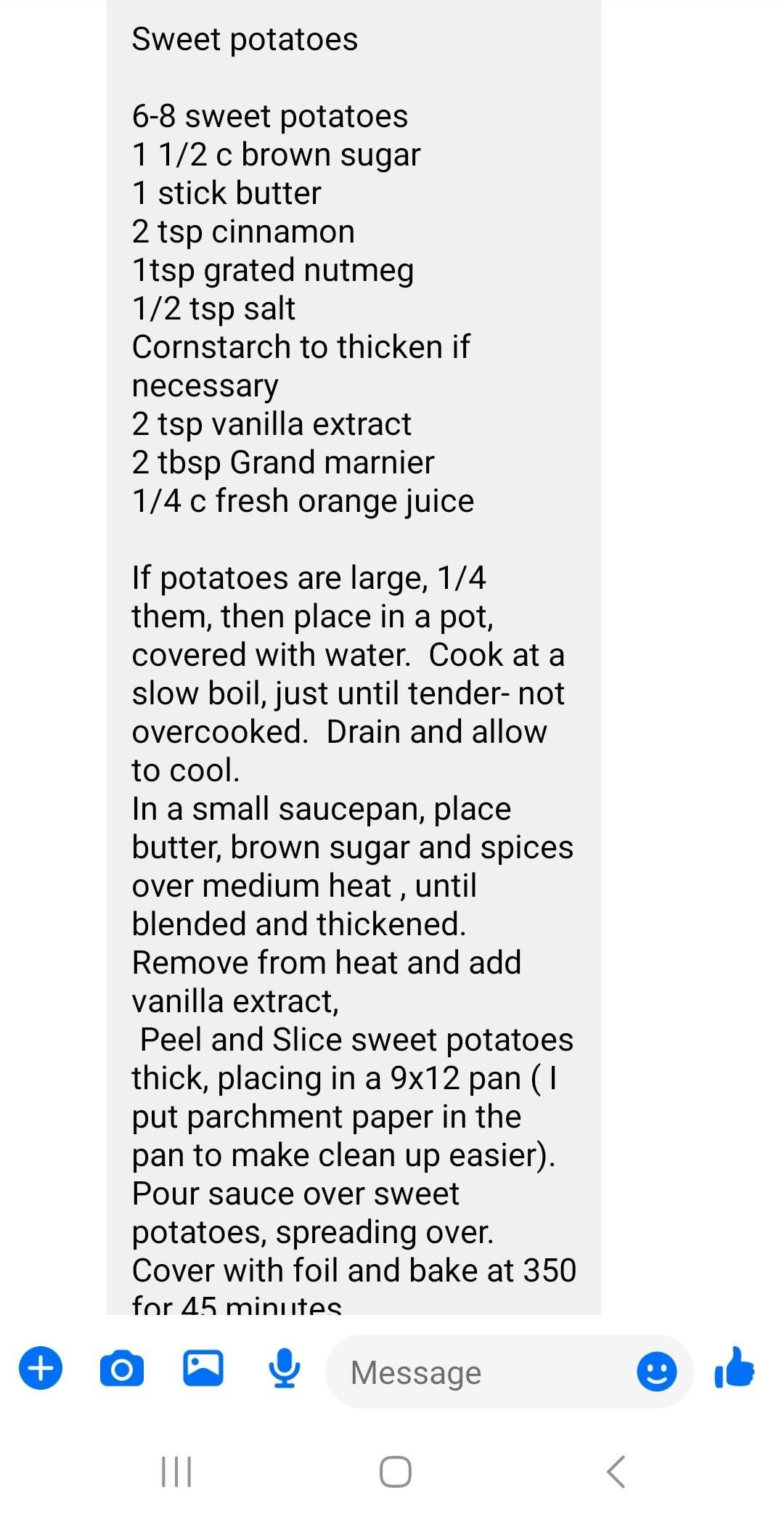Go back with system back button

tap(616, 1472)
